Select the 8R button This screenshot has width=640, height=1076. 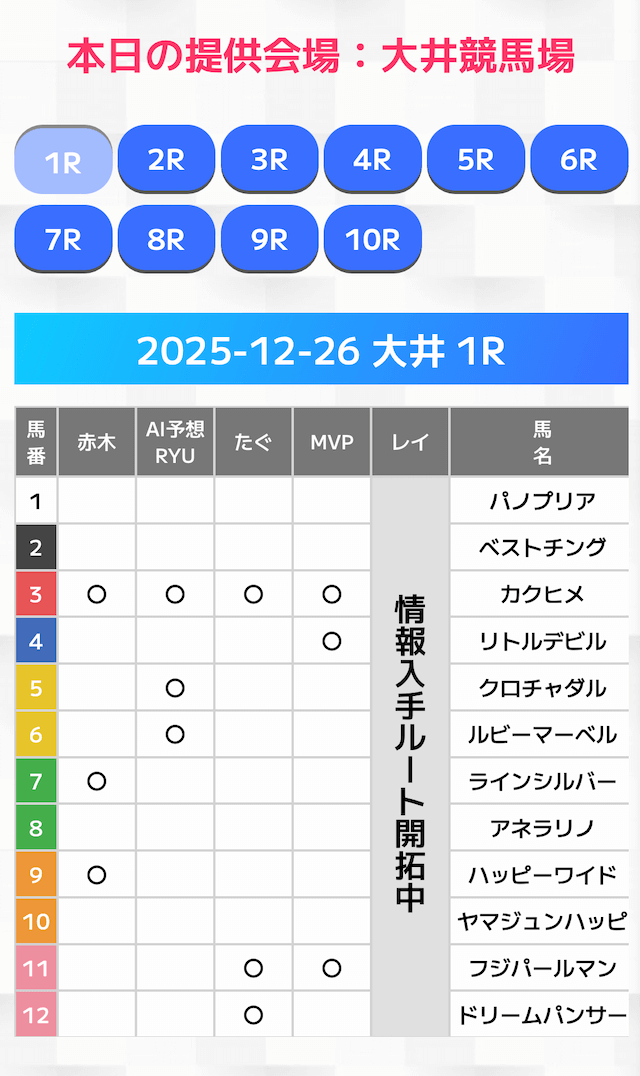pos(166,239)
